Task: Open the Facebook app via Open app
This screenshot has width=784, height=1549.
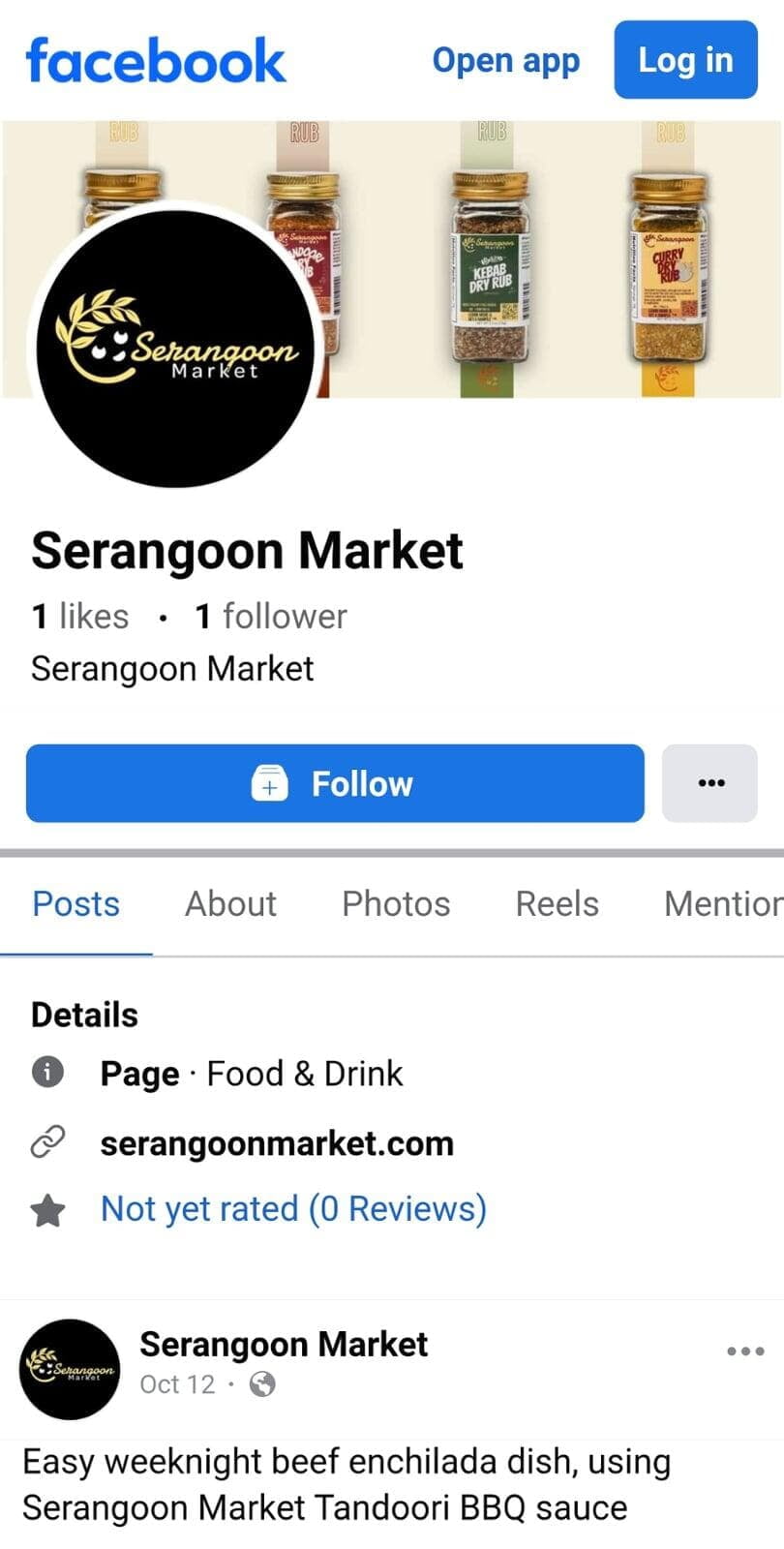Action: tap(505, 60)
